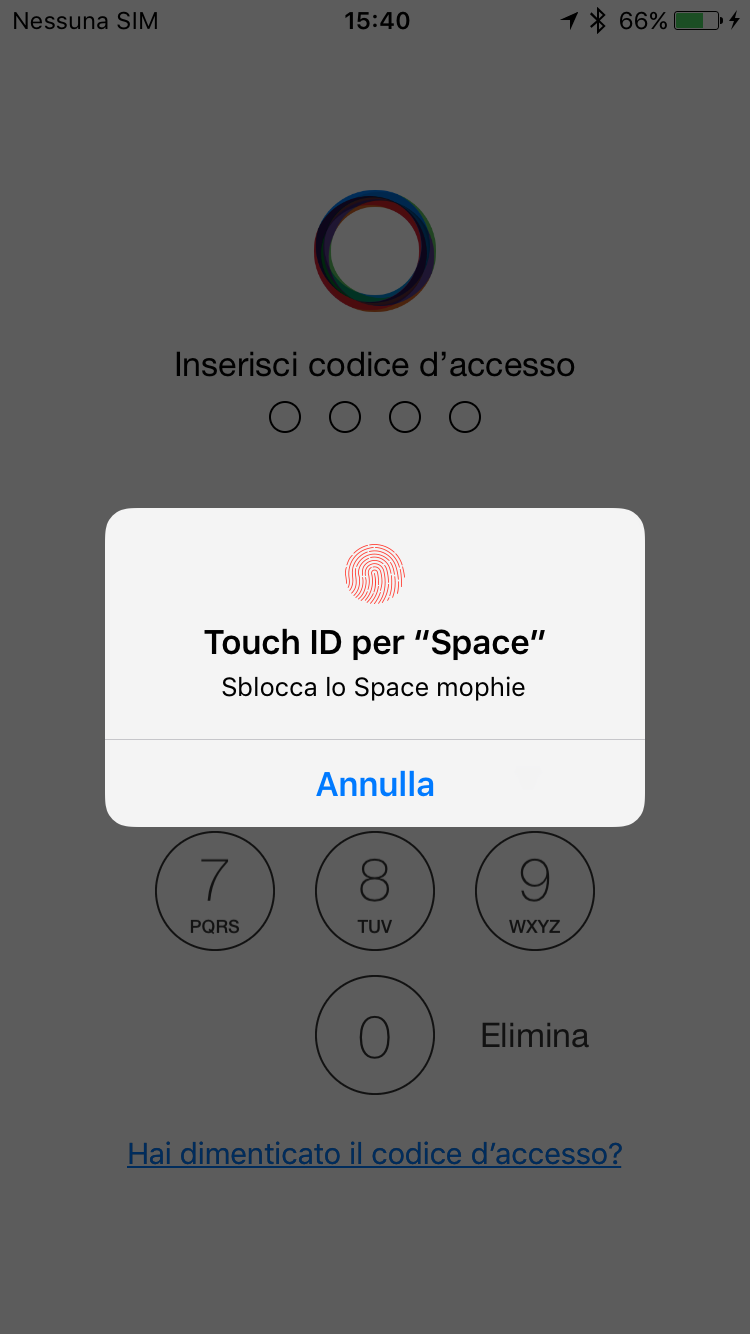Tap Annulla to cancel Touch ID

[x=375, y=784]
